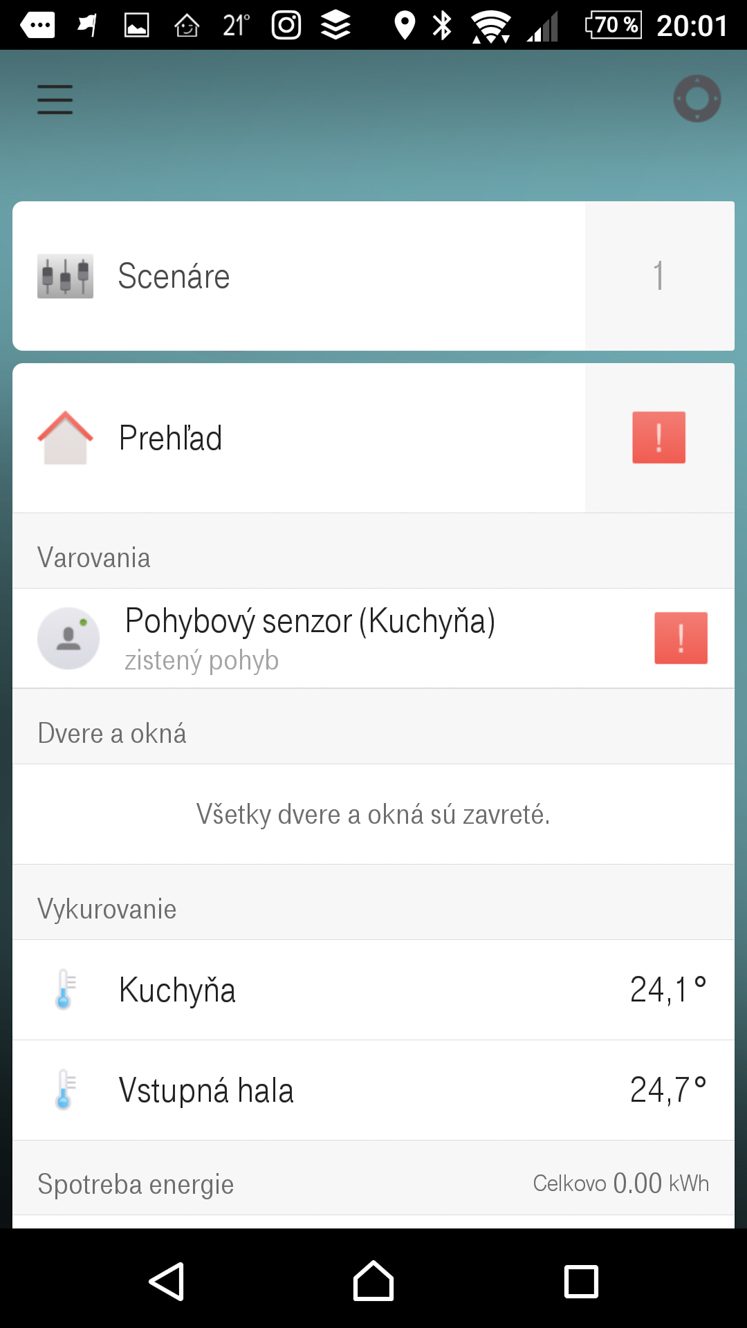The image size is (747, 1328).
Task: Open recent apps from navigation bar
Action: pyautogui.click(x=581, y=1281)
